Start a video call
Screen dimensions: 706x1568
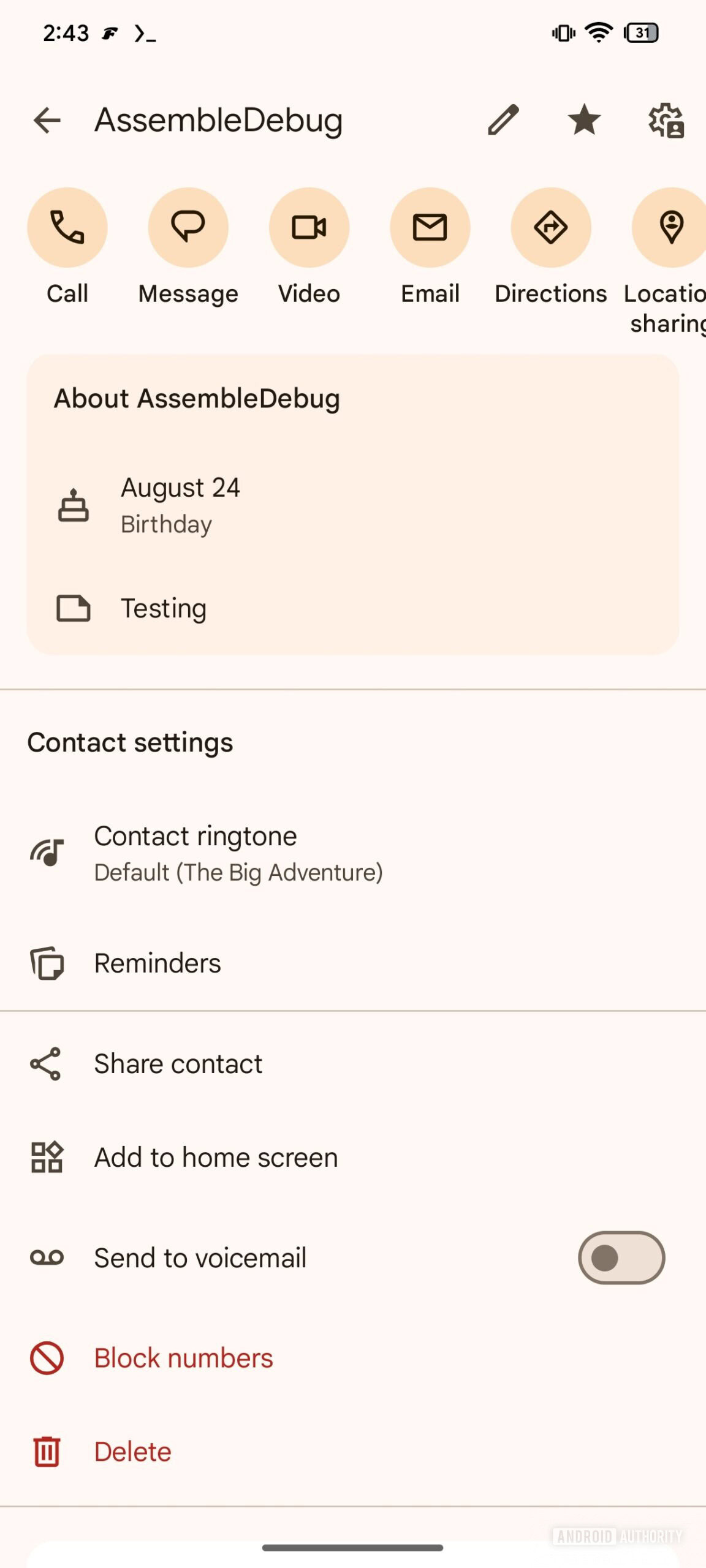[x=309, y=228]
